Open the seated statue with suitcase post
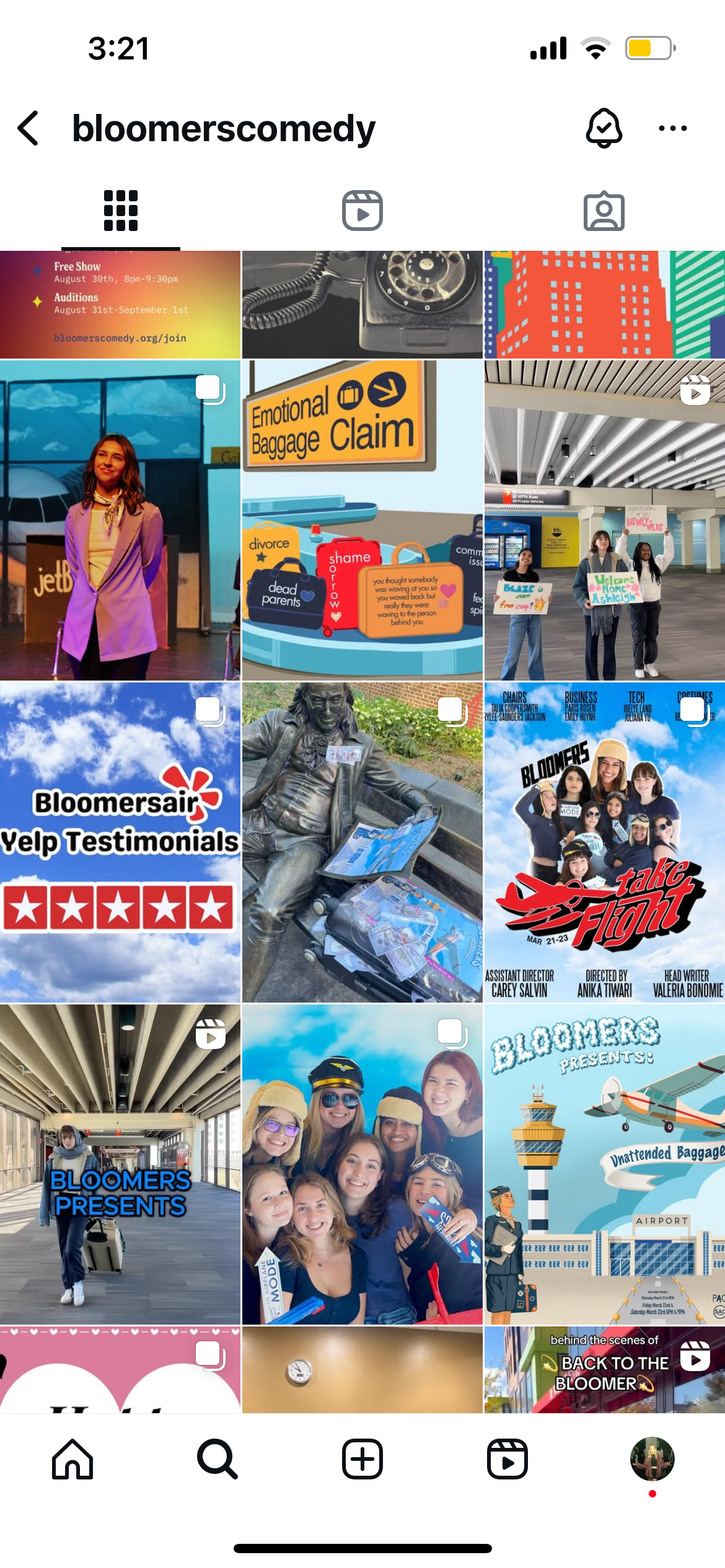Viewport: 725px width, 1568px height. pos(362,842)
